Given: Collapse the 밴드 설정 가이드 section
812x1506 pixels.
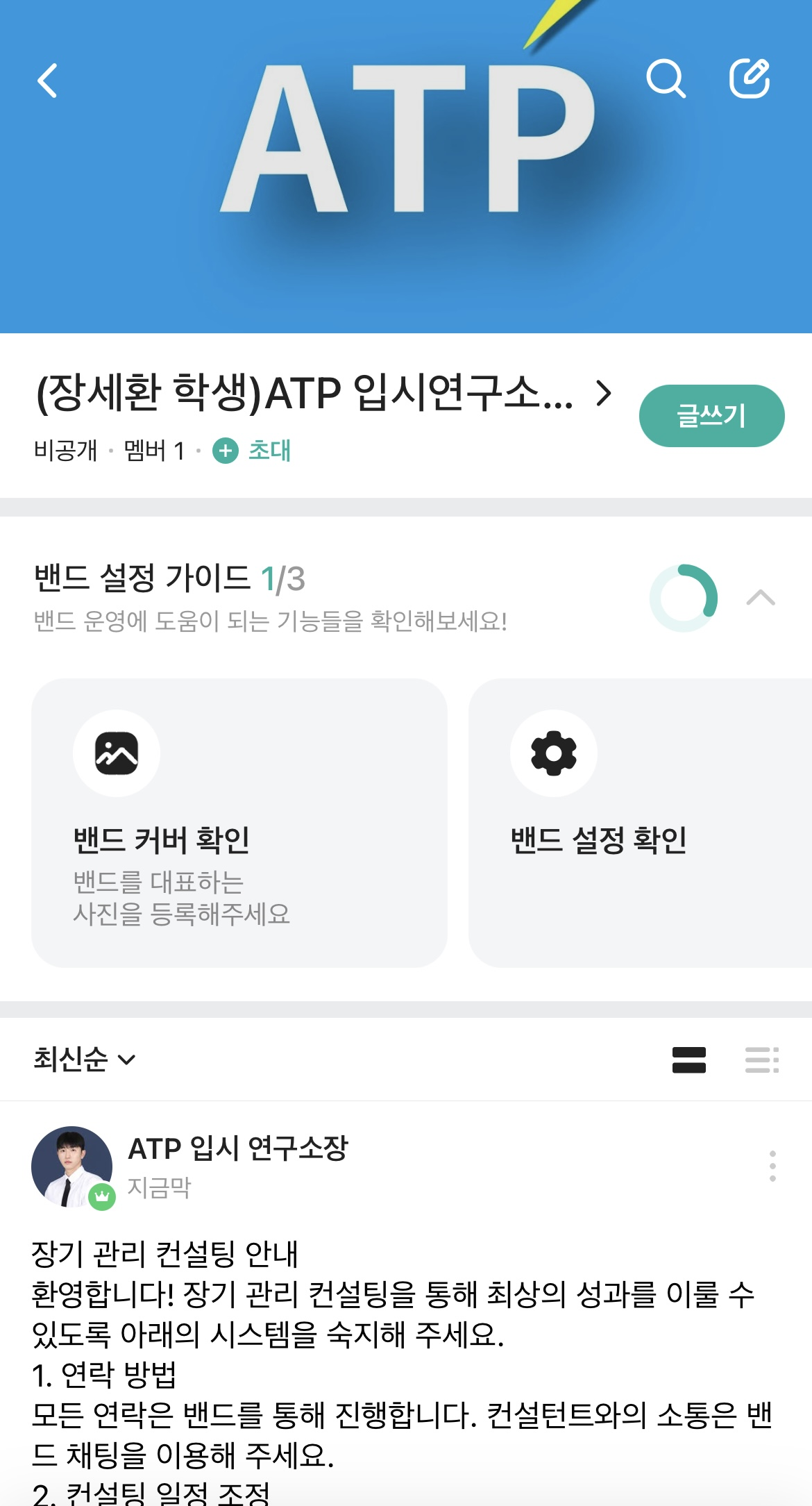Looking at the screenshot, I should 761,598.
